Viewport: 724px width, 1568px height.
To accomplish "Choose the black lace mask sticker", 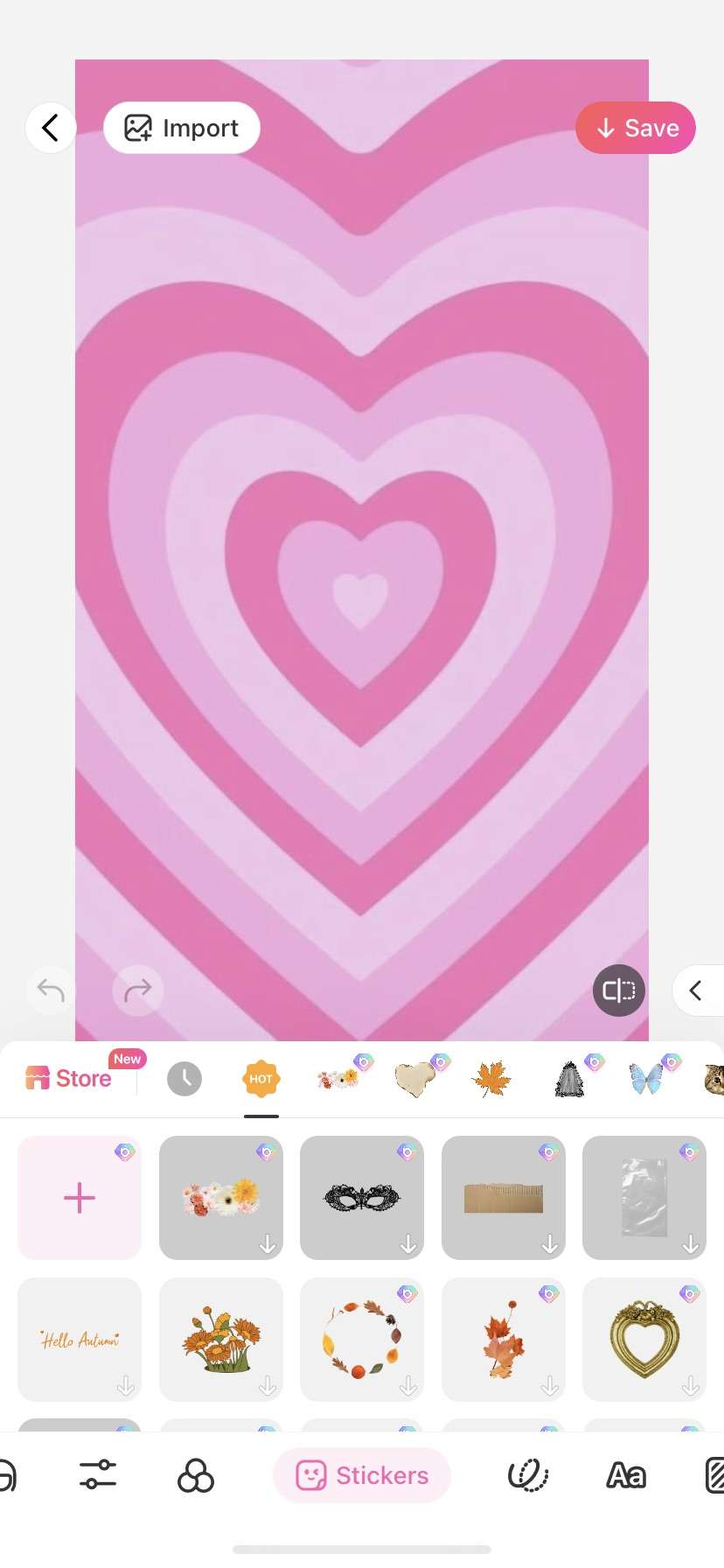I will click(x=362, y=1198).
